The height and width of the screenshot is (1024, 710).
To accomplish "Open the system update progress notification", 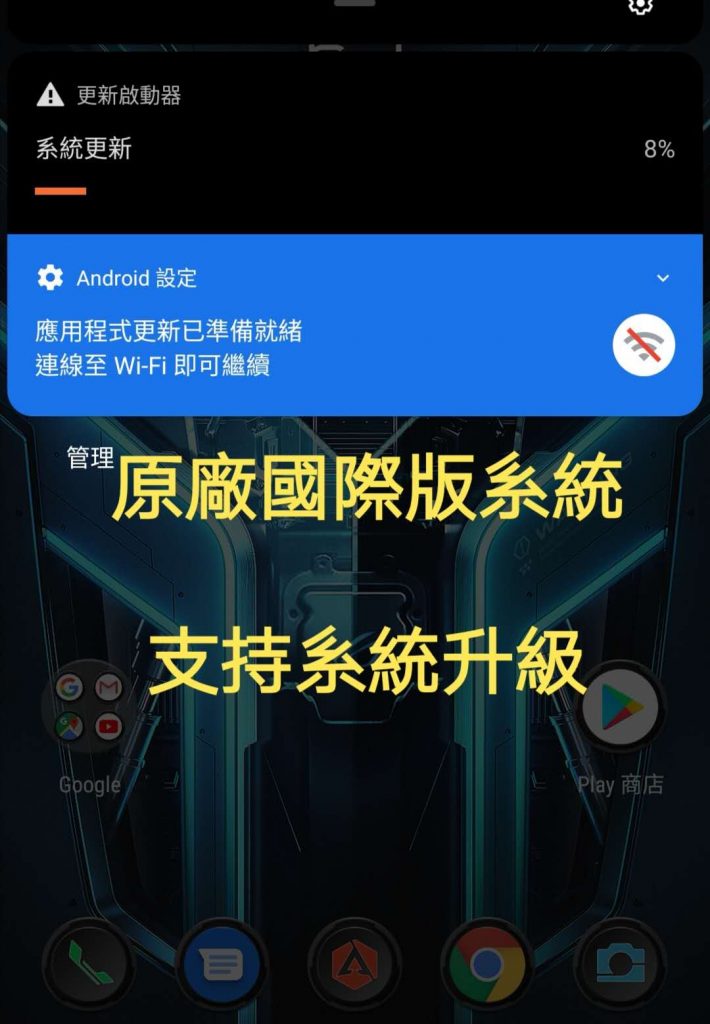I will click(x=354, y=150).
